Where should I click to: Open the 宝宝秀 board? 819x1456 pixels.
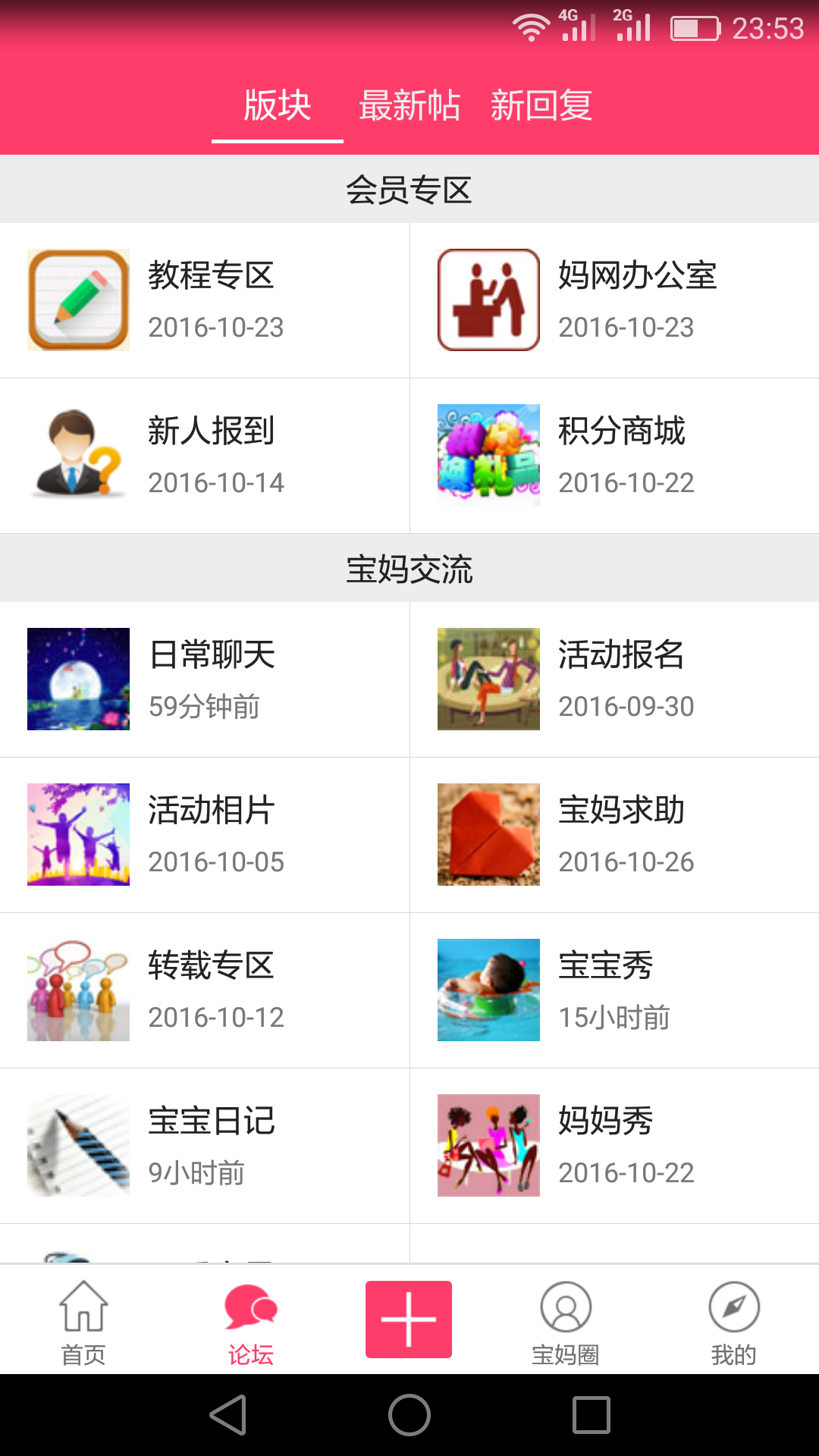point(614,990)
